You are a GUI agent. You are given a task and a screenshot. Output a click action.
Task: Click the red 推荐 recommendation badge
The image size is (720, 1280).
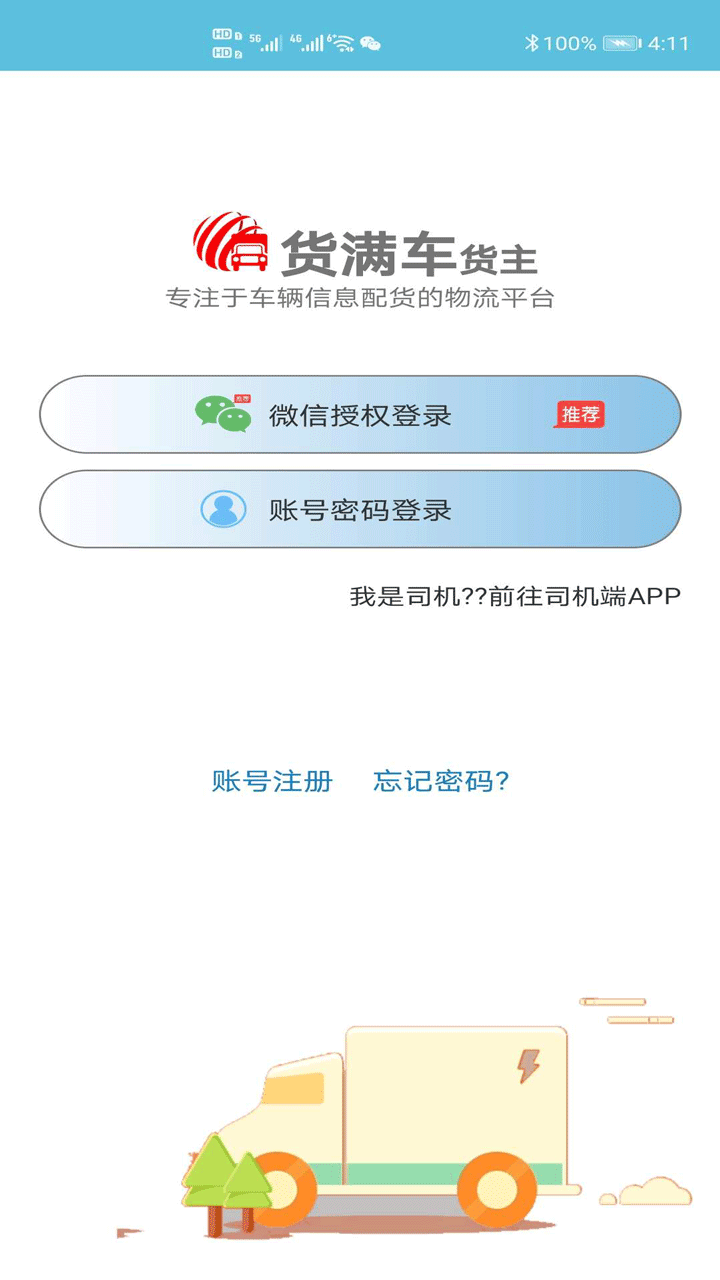click(x=582, y=415)
